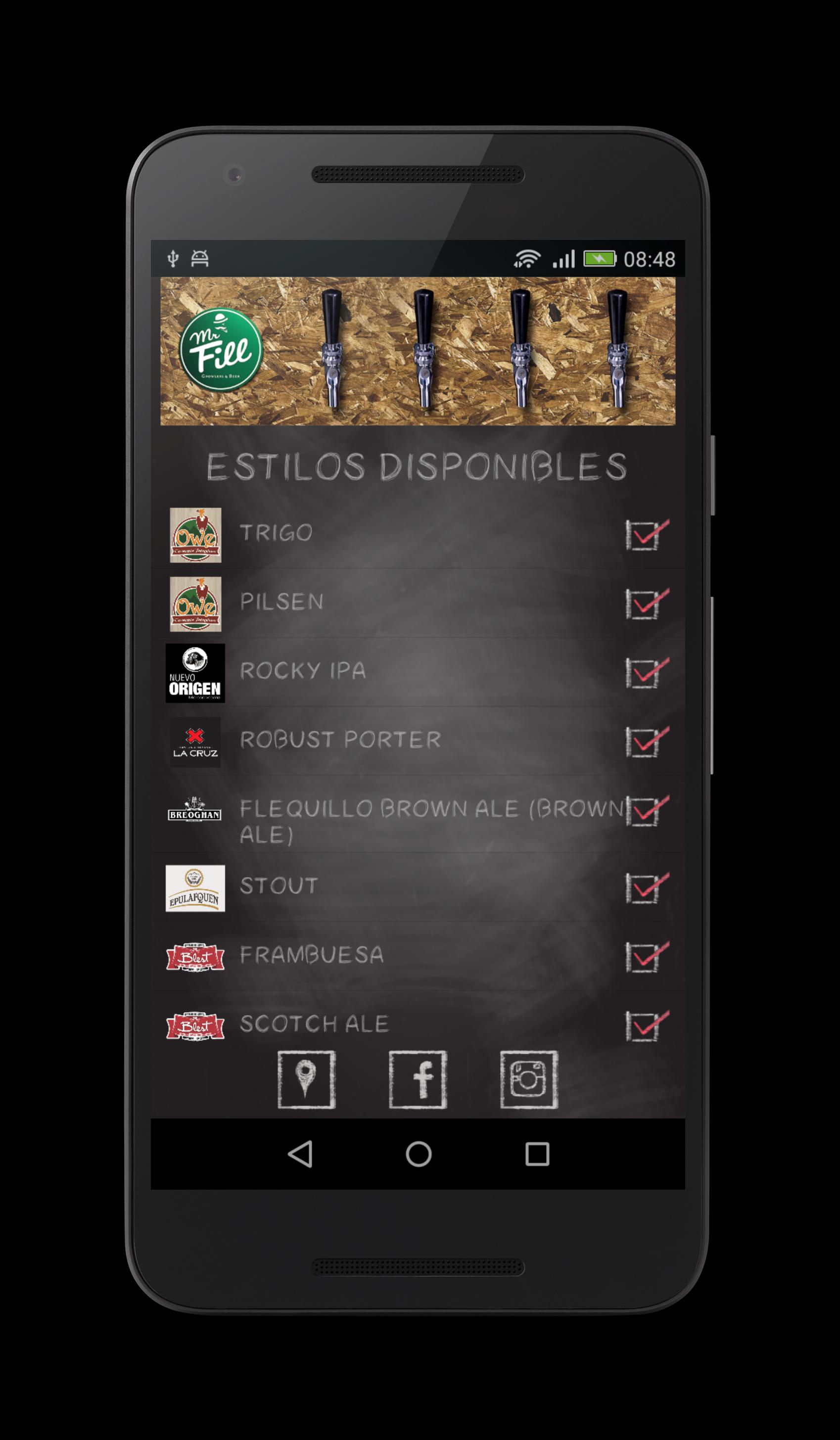Tap the system home button
The width and height of the screenshot is (840, 1440).
tap(419, 1154)
